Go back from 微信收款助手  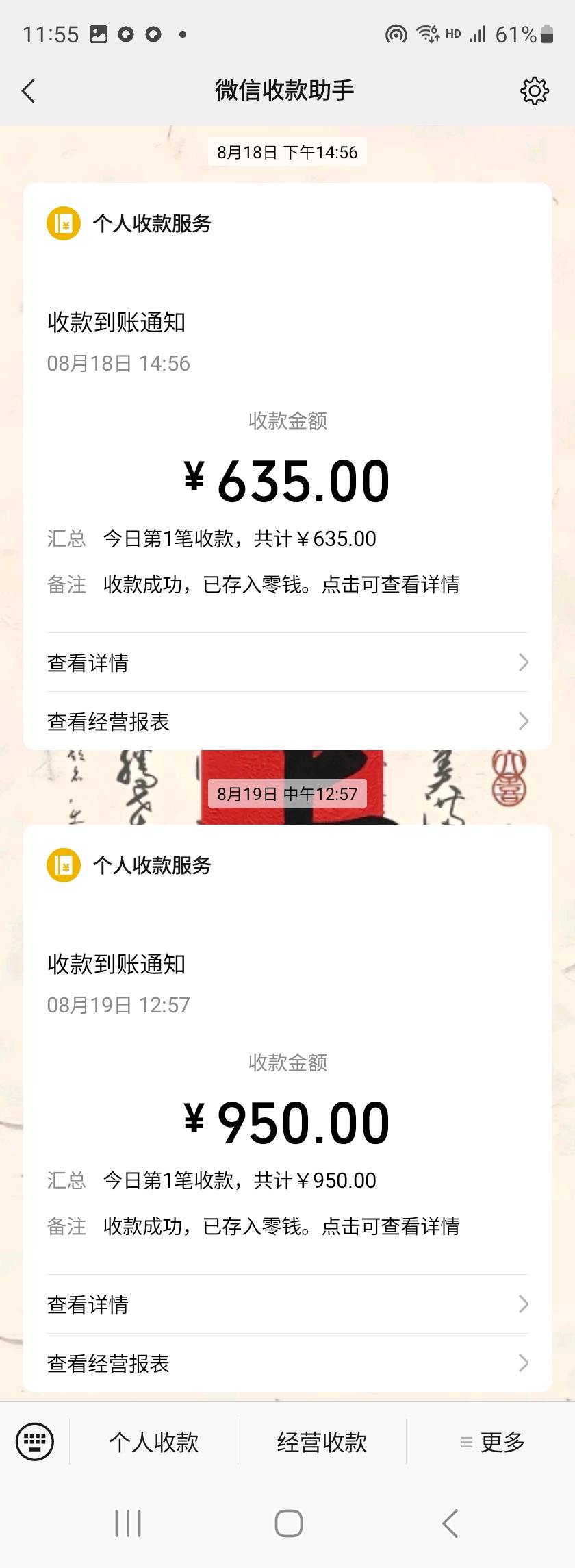coord(29,90)
